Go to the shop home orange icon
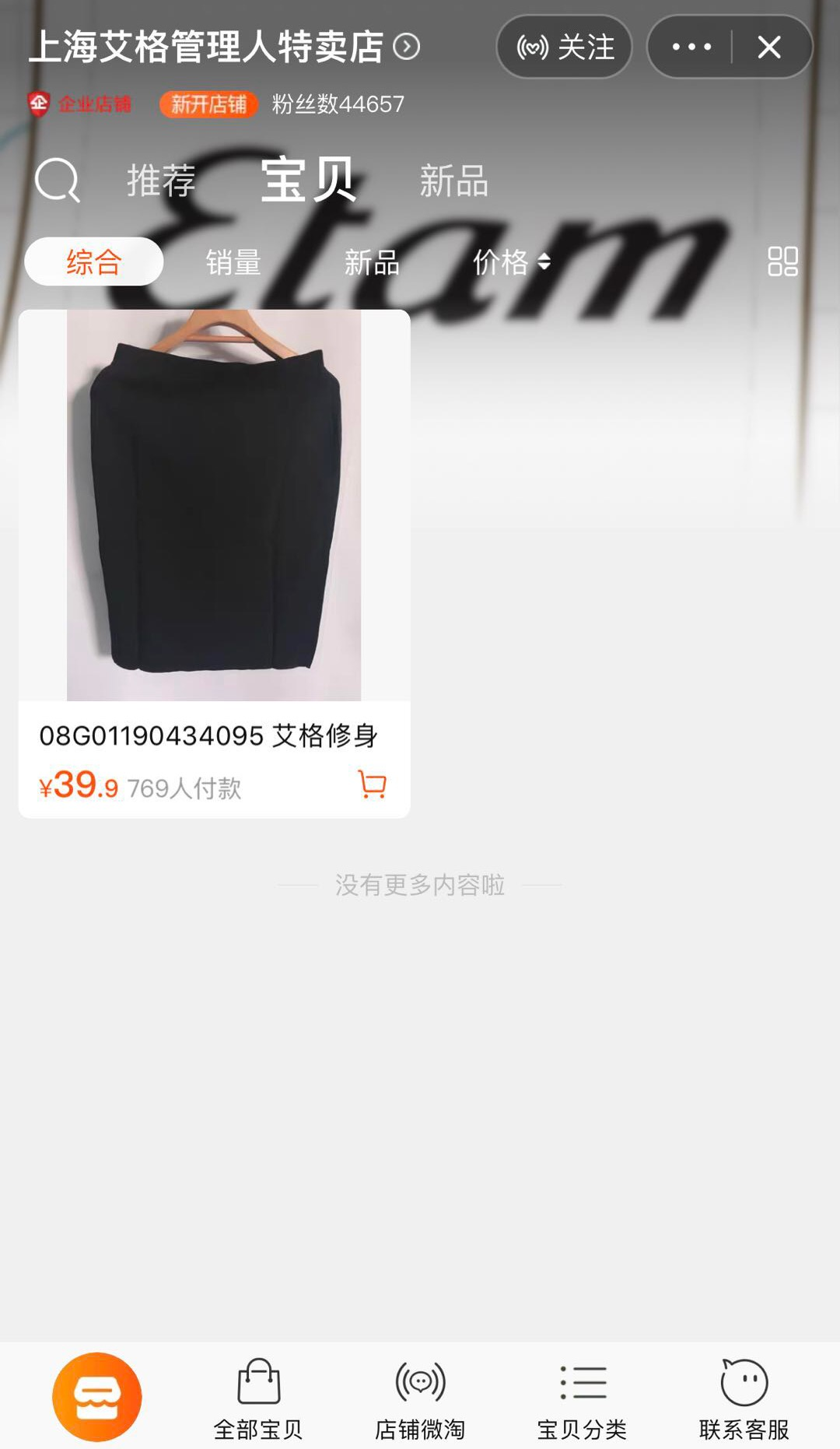 pos(97,1397)
